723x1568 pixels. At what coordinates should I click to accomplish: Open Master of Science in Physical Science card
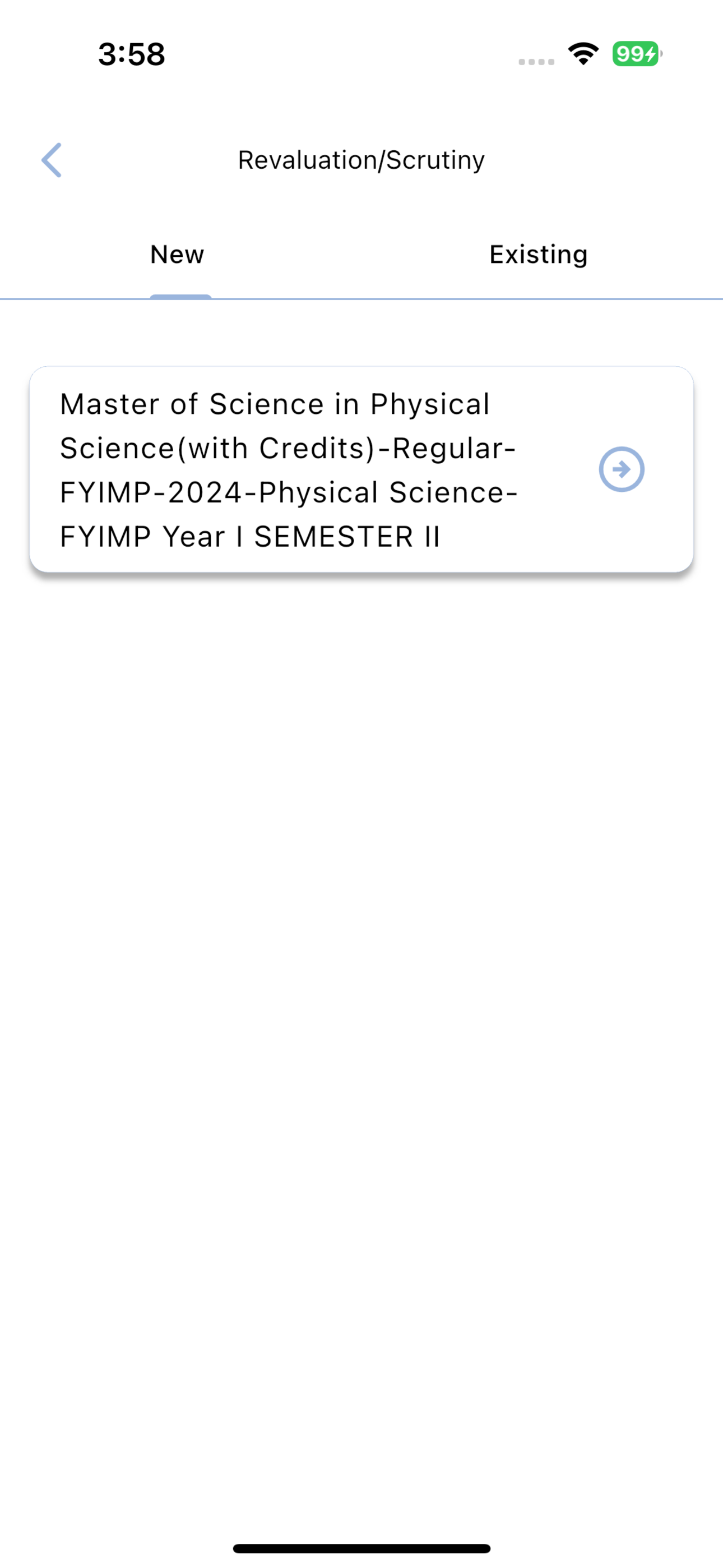point(361,469)
